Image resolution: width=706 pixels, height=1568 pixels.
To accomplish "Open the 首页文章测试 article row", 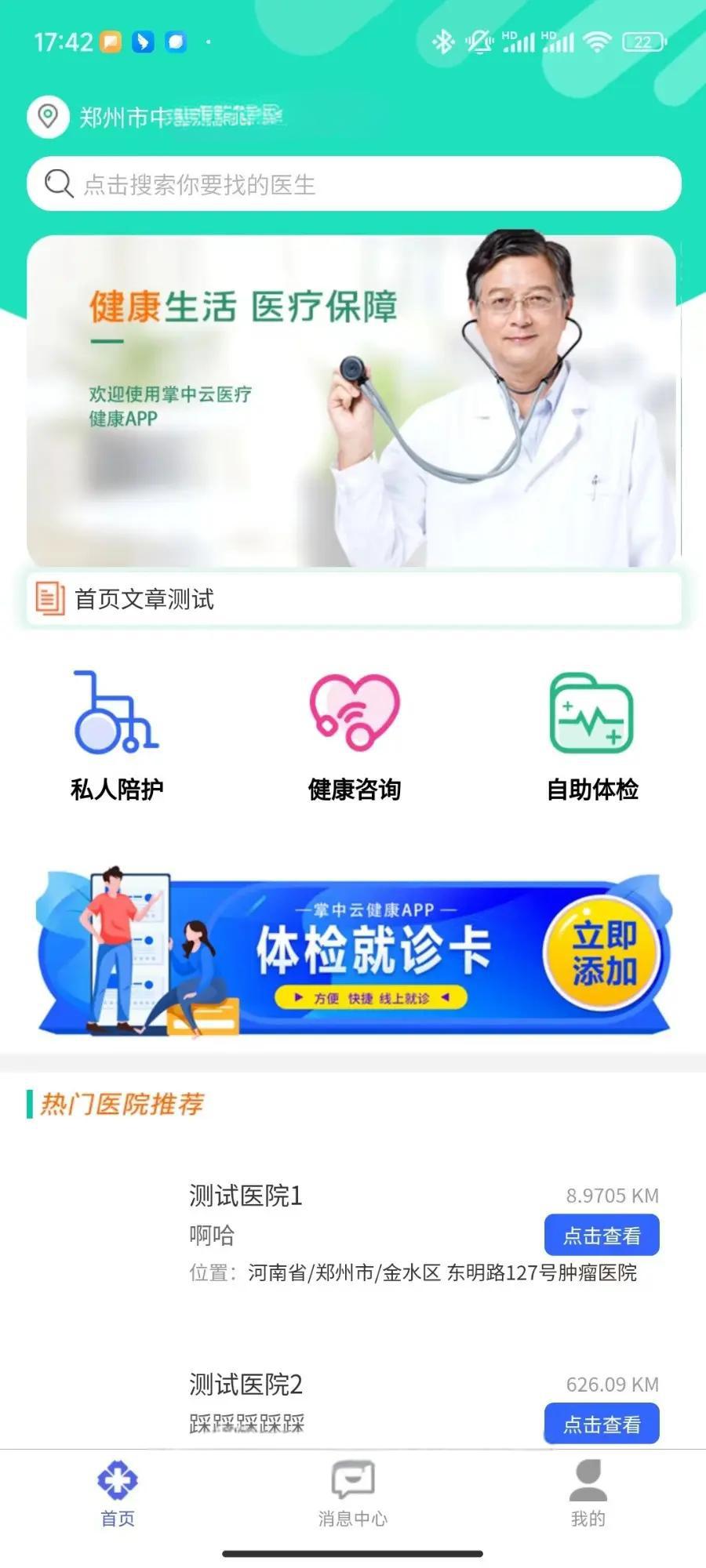I will pos(353,599).
